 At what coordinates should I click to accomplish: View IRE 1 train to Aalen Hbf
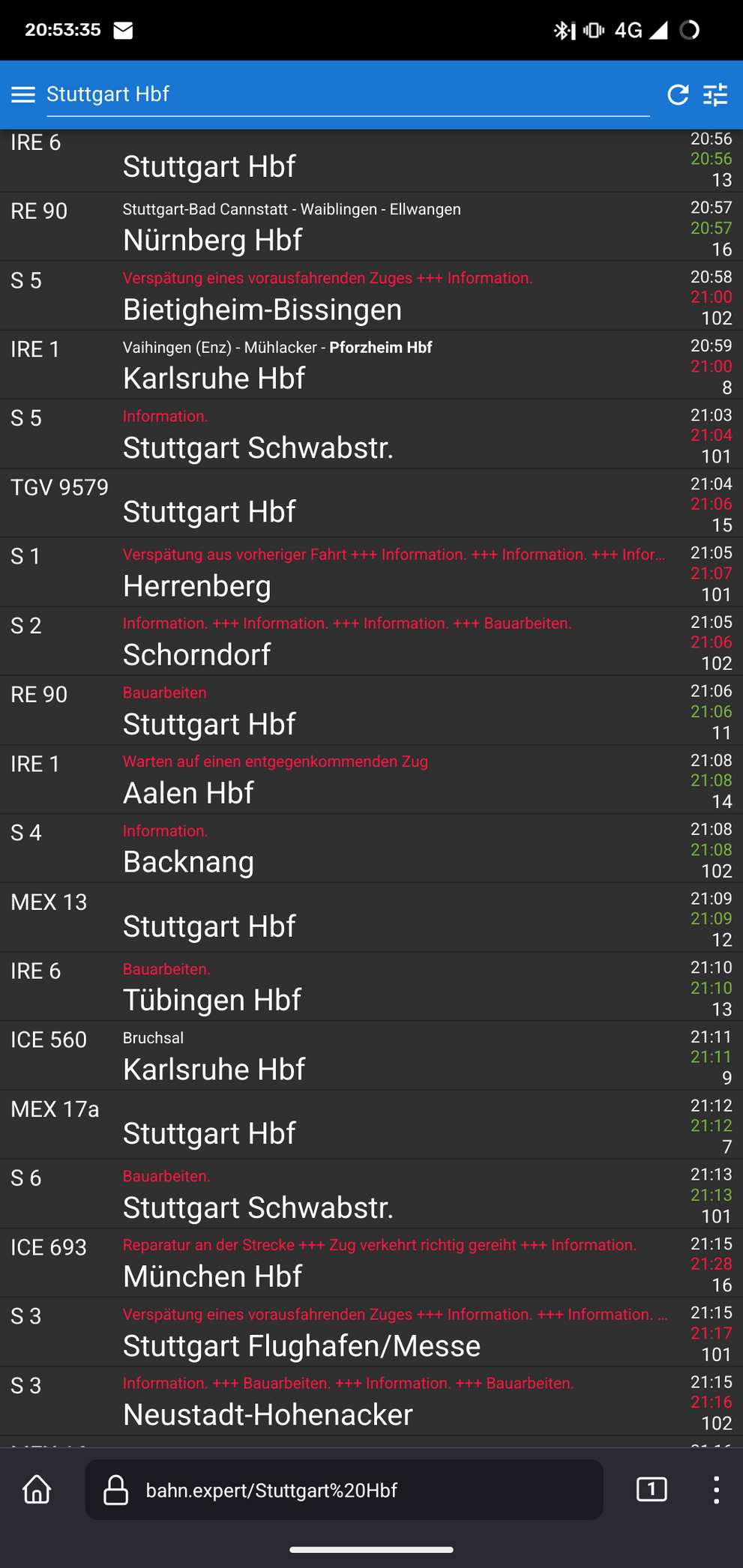coord(371,780)
